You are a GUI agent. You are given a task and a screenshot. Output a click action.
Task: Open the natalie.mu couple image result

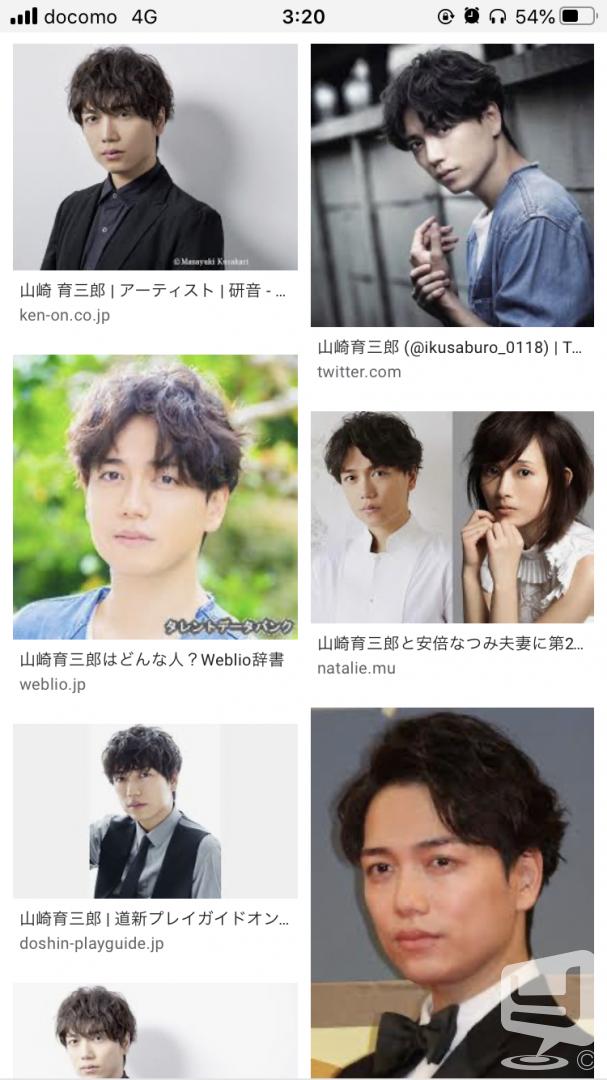[452, 517]
